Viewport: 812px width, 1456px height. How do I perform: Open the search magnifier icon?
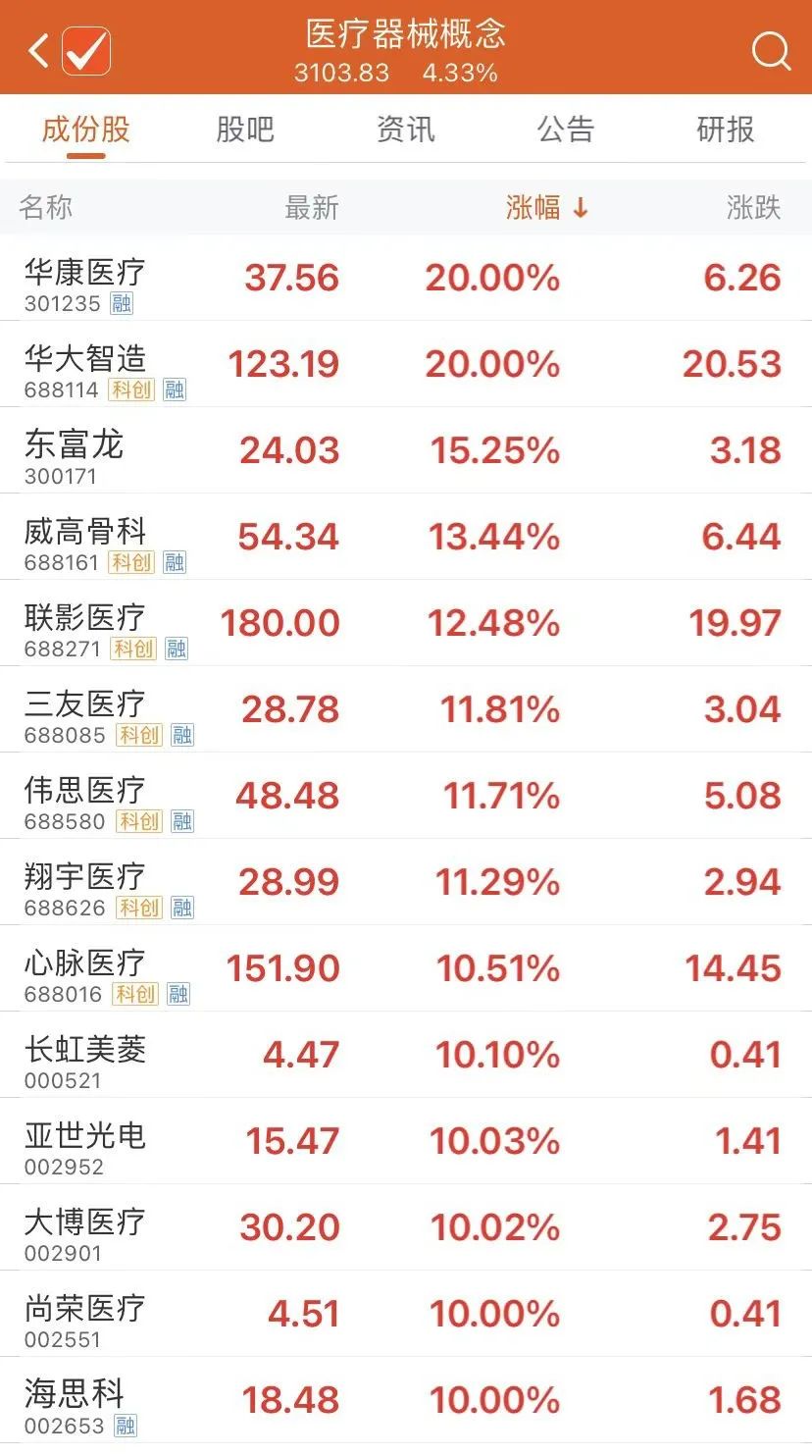click(771, 51)
